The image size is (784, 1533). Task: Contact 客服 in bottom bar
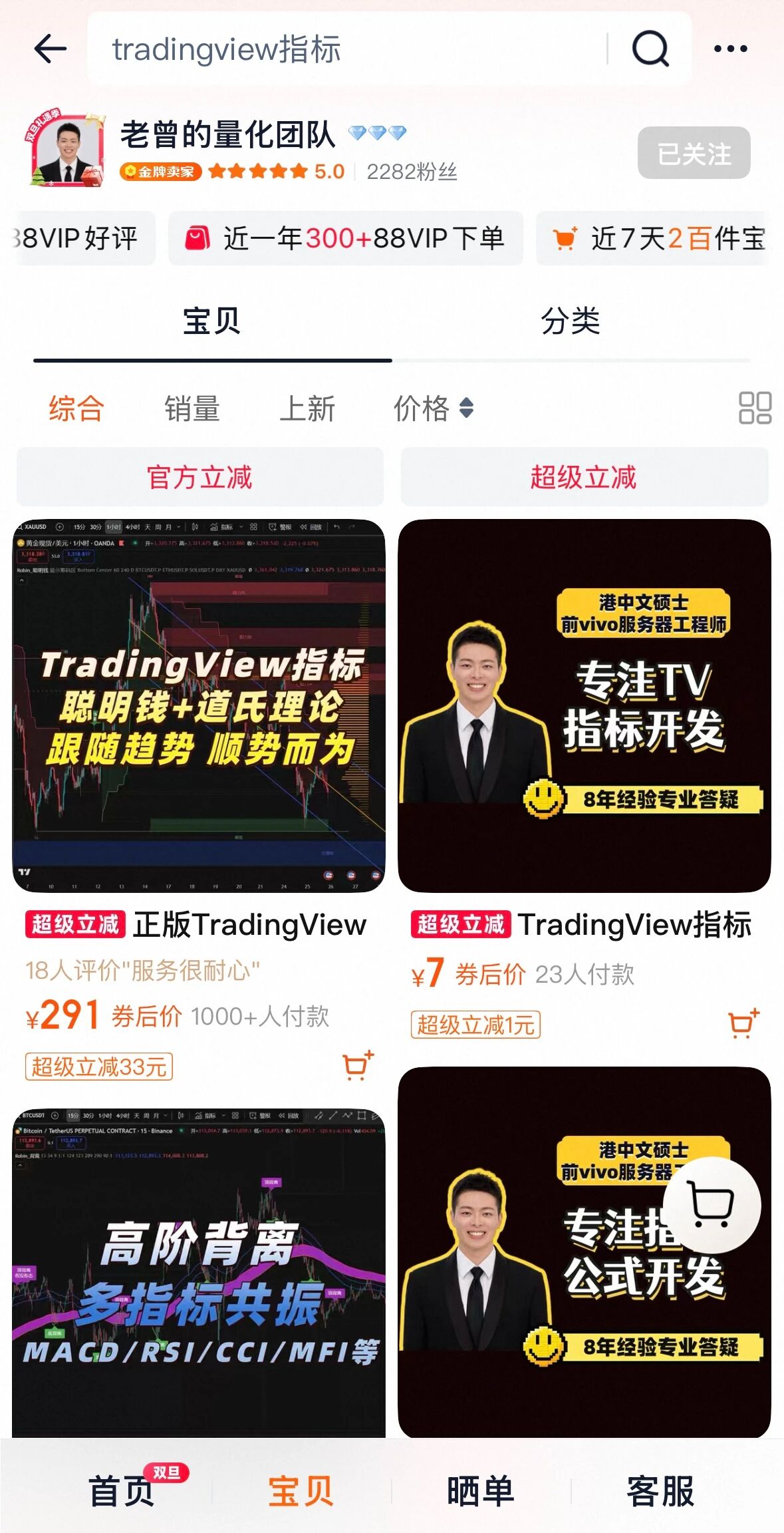(x=660, y=1490)
